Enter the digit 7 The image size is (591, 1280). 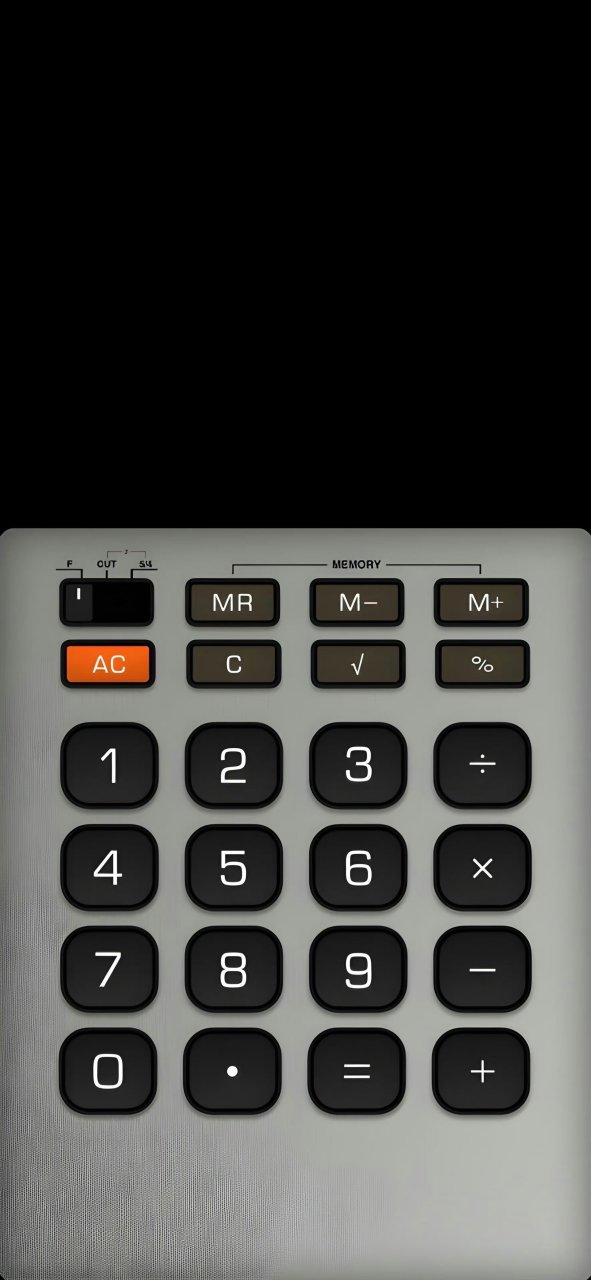point(109,970)
